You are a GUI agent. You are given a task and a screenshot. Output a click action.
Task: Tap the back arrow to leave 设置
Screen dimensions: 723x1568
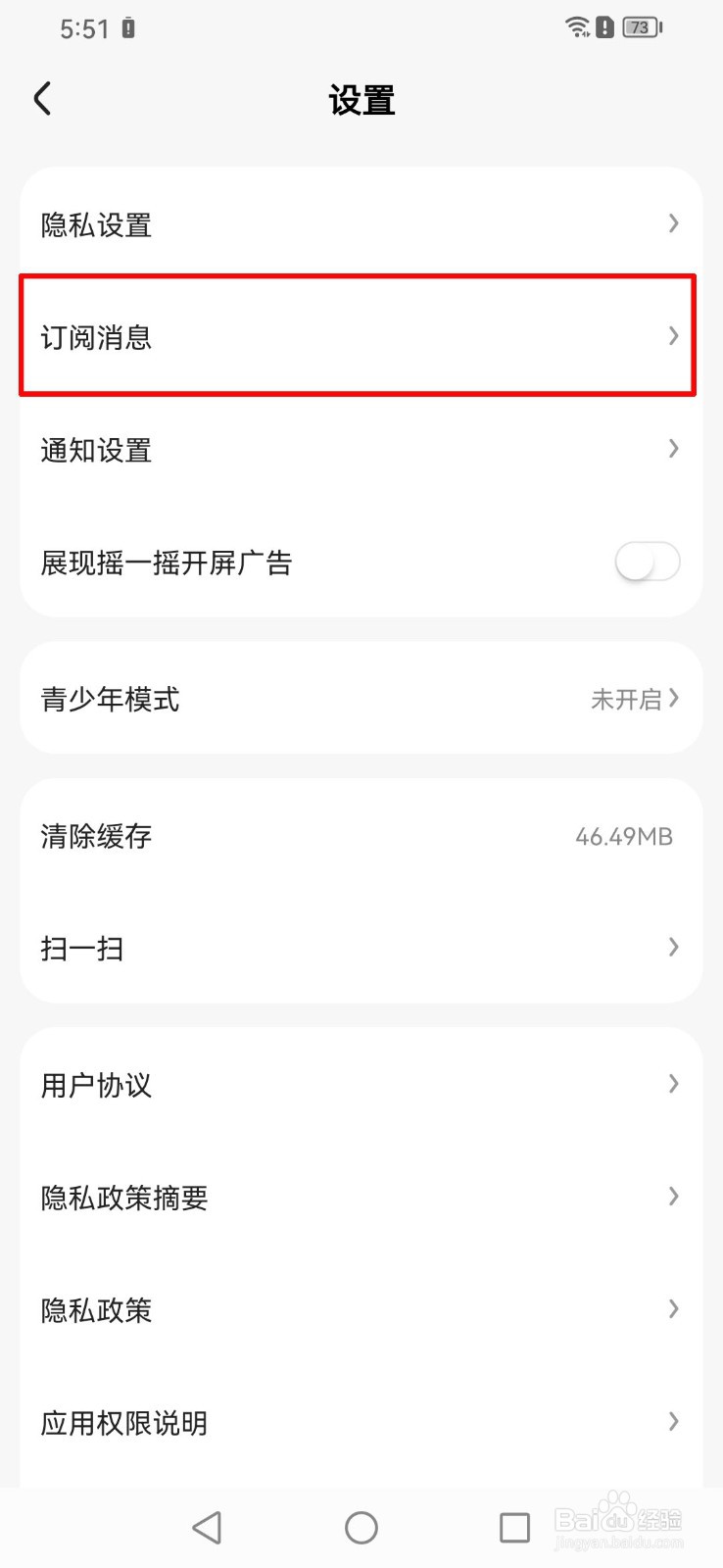pyautogui.click(x=41, y=98)
